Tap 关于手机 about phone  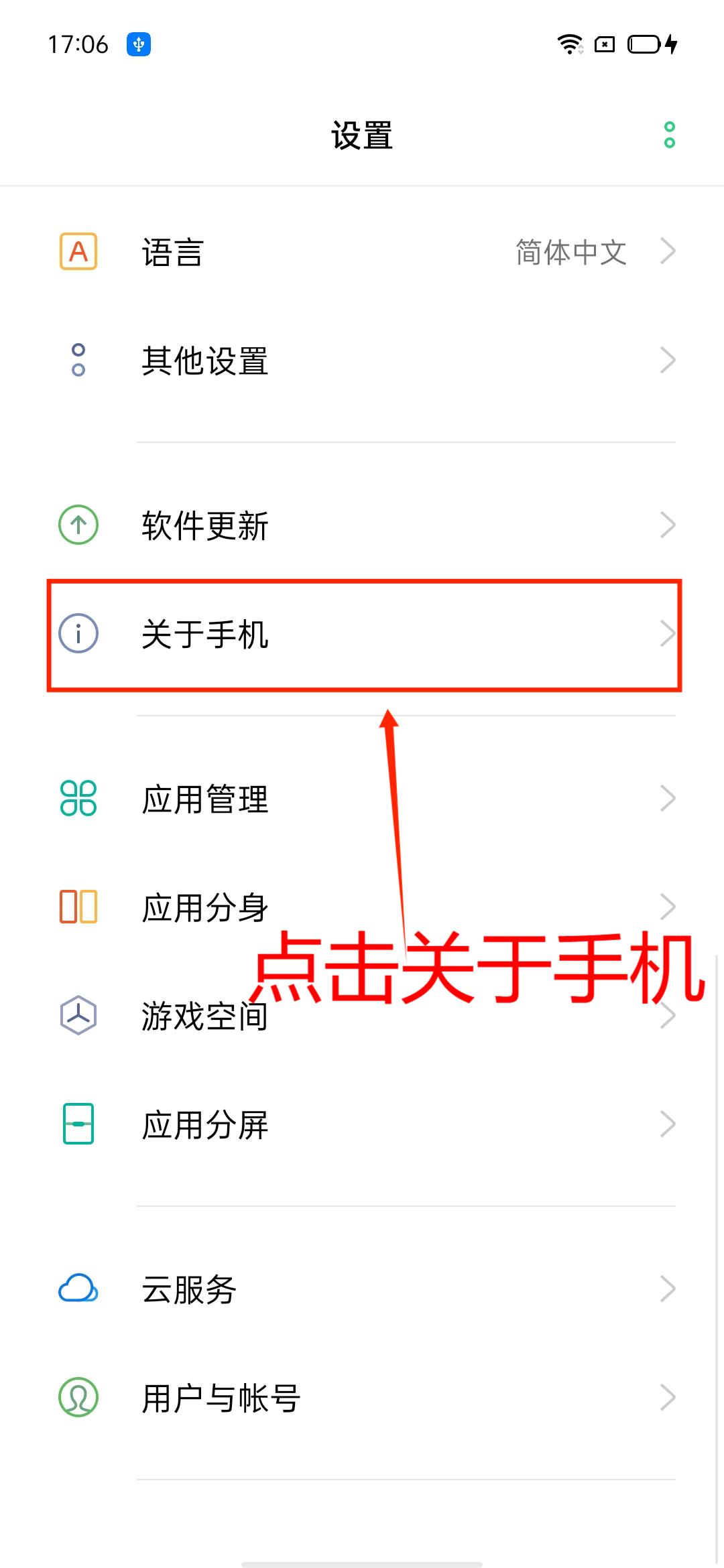362,634
